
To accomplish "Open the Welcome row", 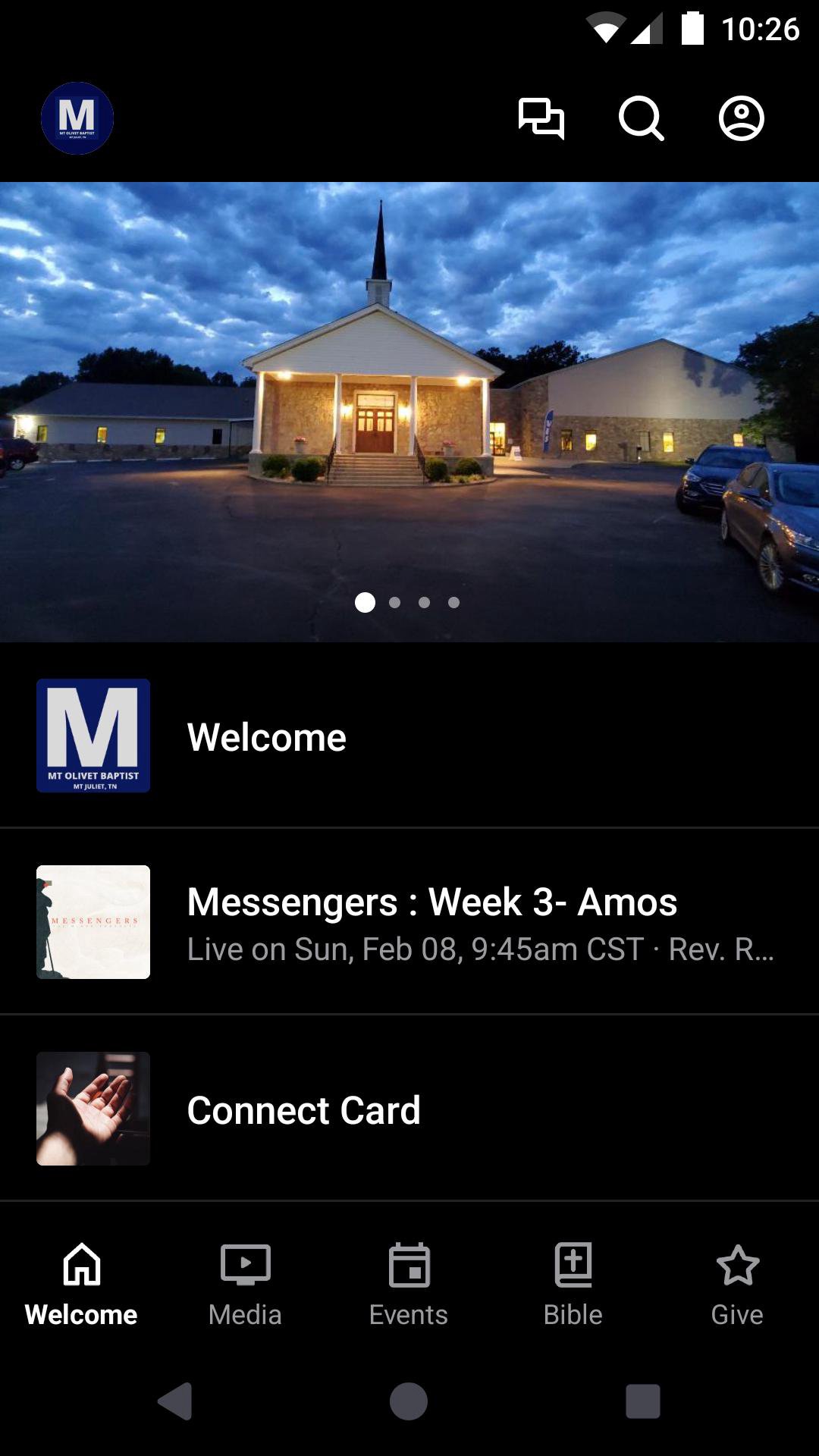I will (x=409, y=736).
